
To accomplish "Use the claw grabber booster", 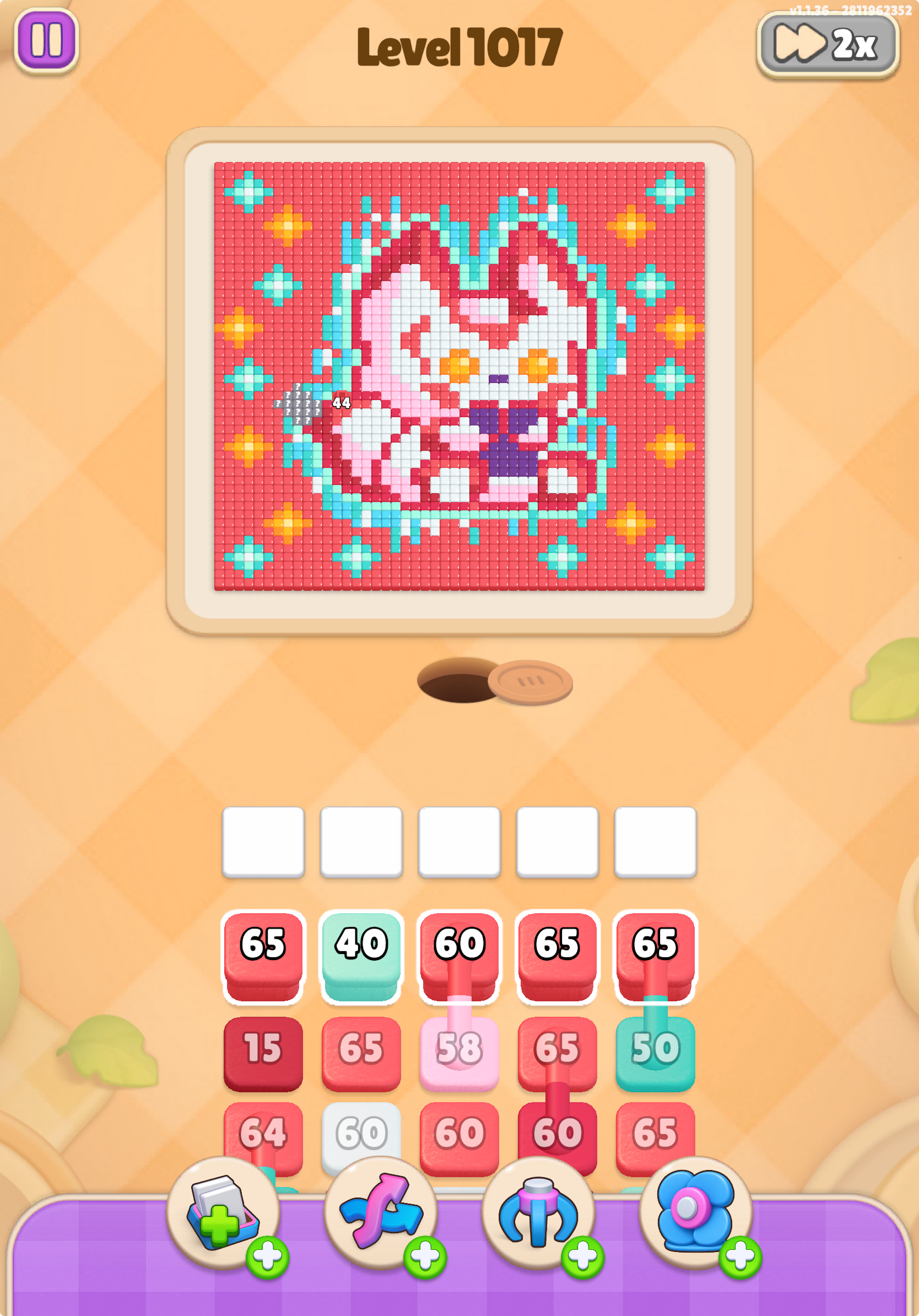I will tap(539, 1215).
